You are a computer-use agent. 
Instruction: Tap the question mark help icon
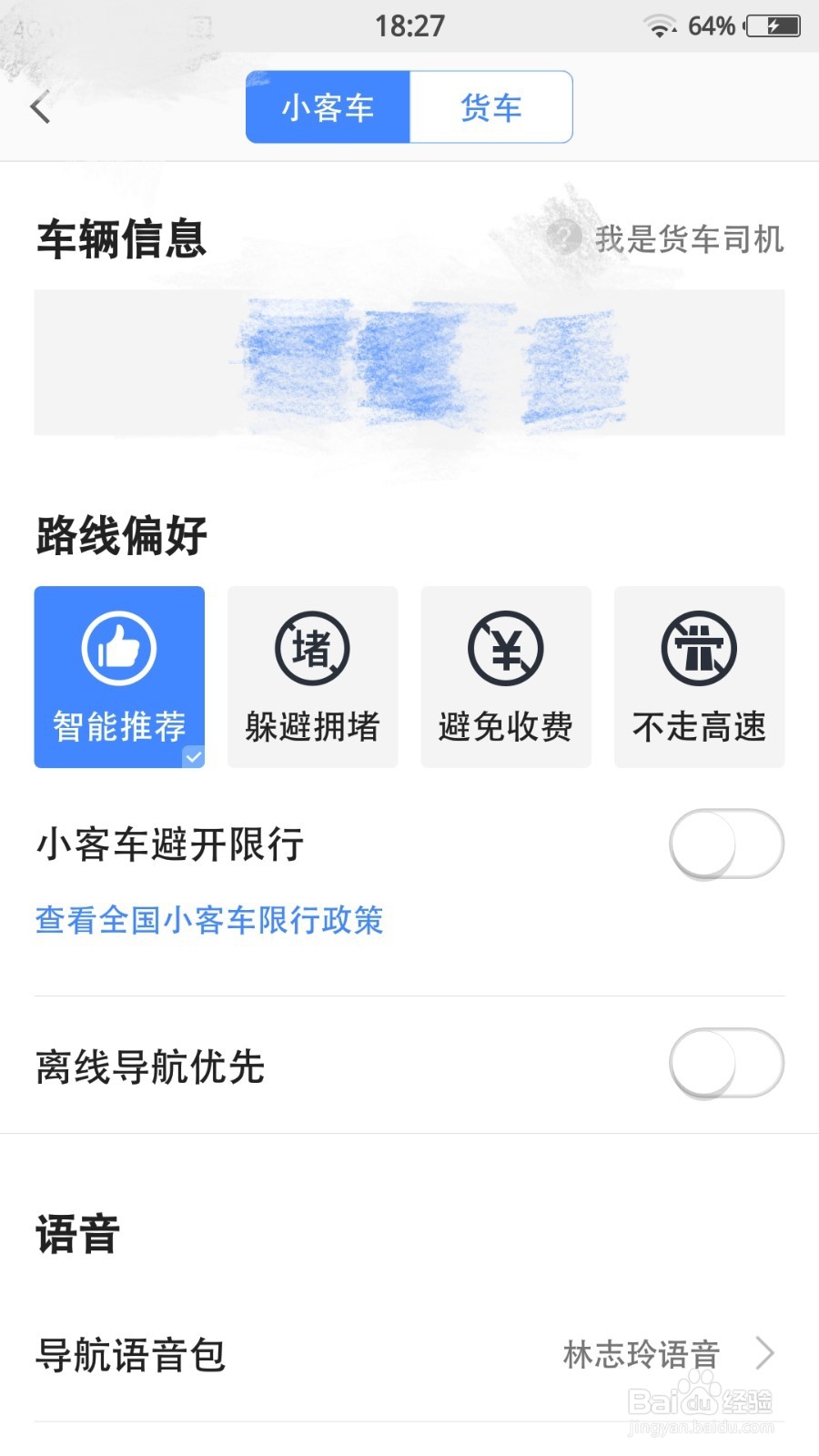(x=565, y=238)
